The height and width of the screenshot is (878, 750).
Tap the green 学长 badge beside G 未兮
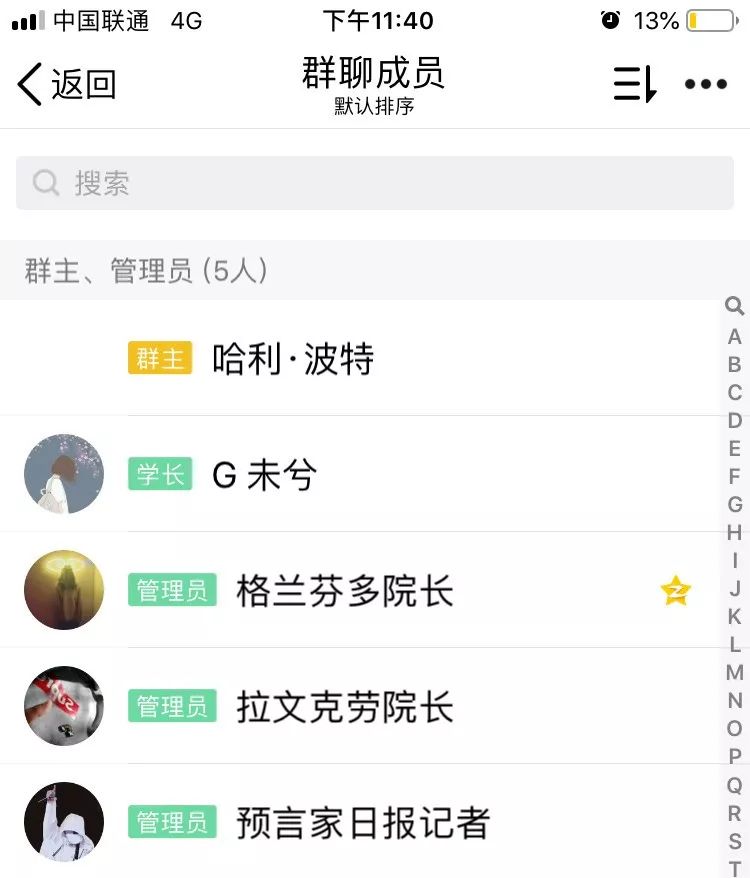pyautogui.click(x=159, y=474)
